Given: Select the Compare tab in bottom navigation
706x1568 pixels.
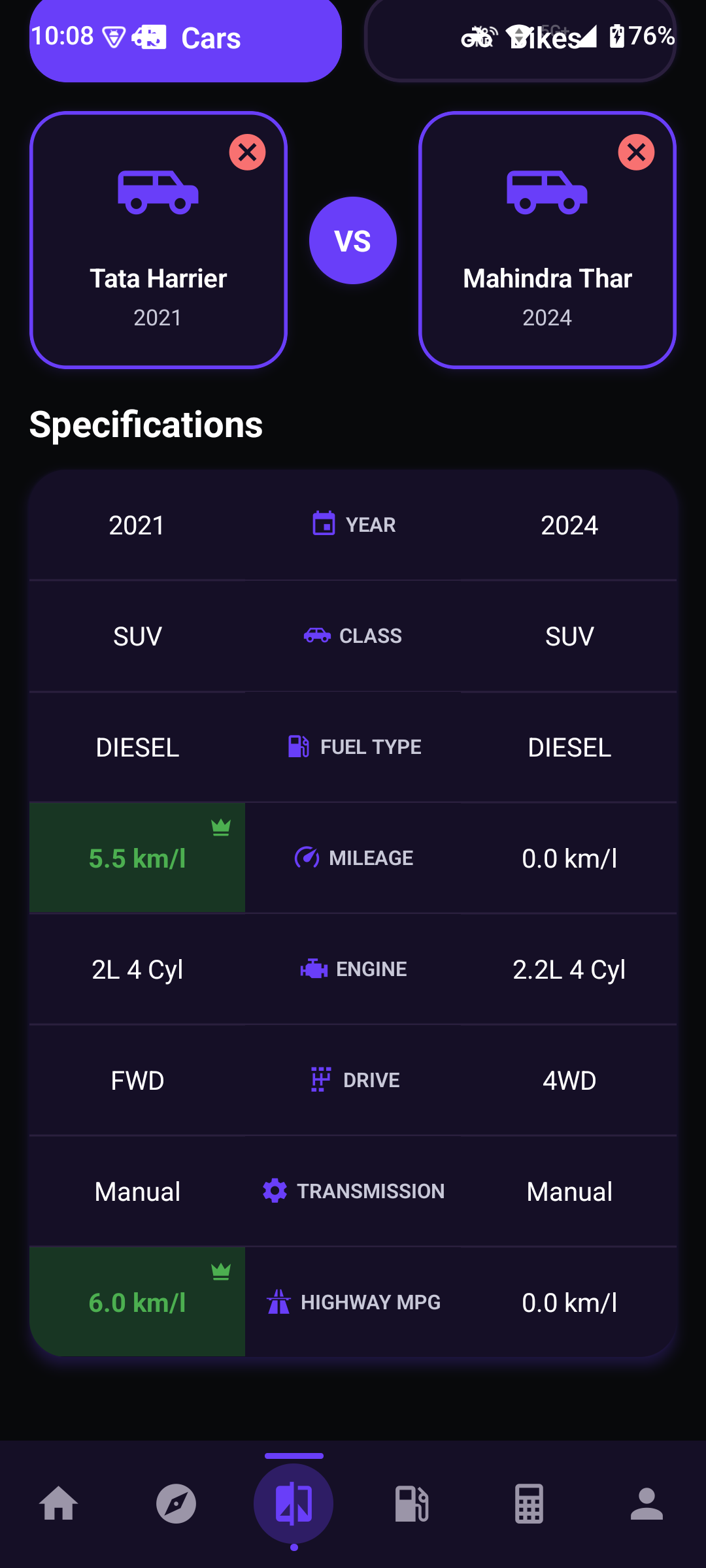Looking at the screenshot, I should pos(294,1504).
